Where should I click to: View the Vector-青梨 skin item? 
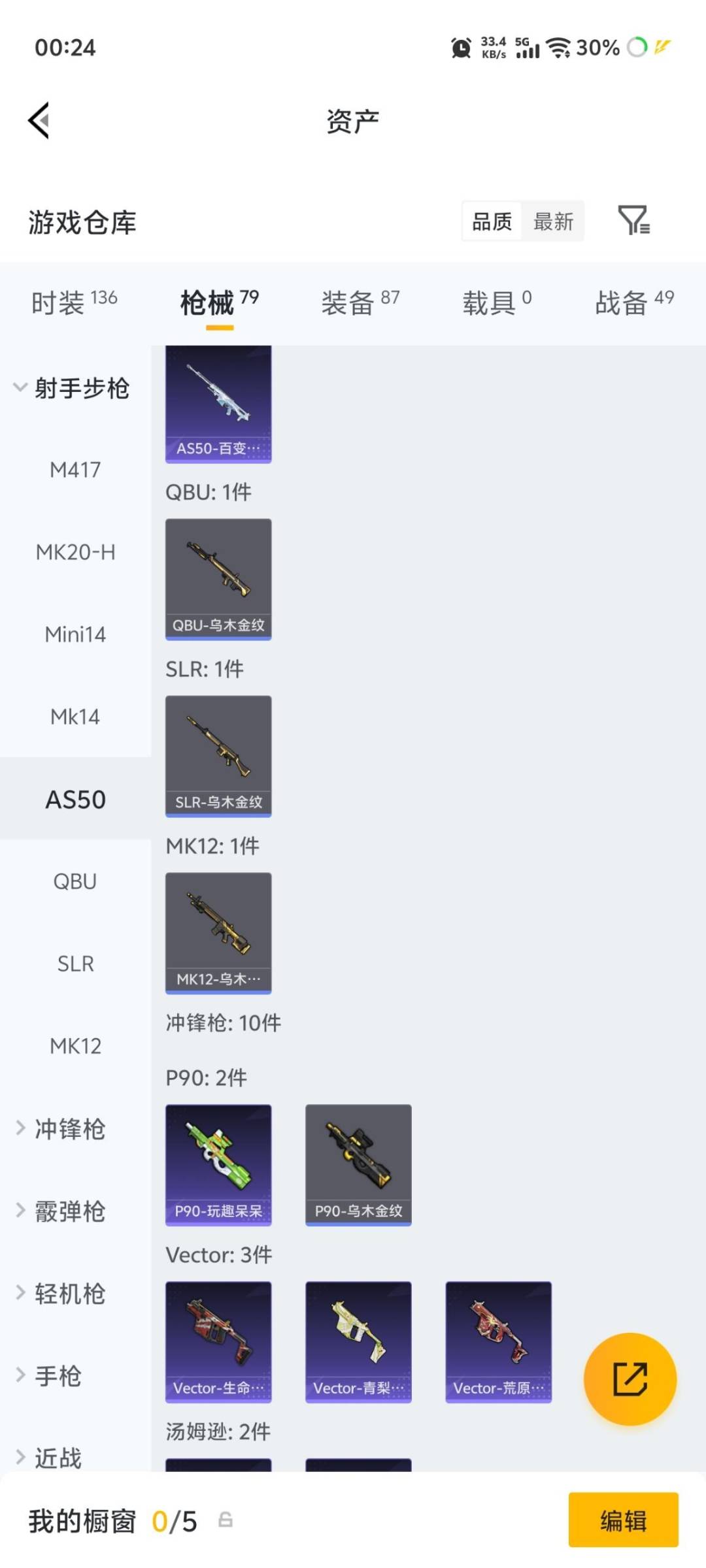(x=358, y=1342)
